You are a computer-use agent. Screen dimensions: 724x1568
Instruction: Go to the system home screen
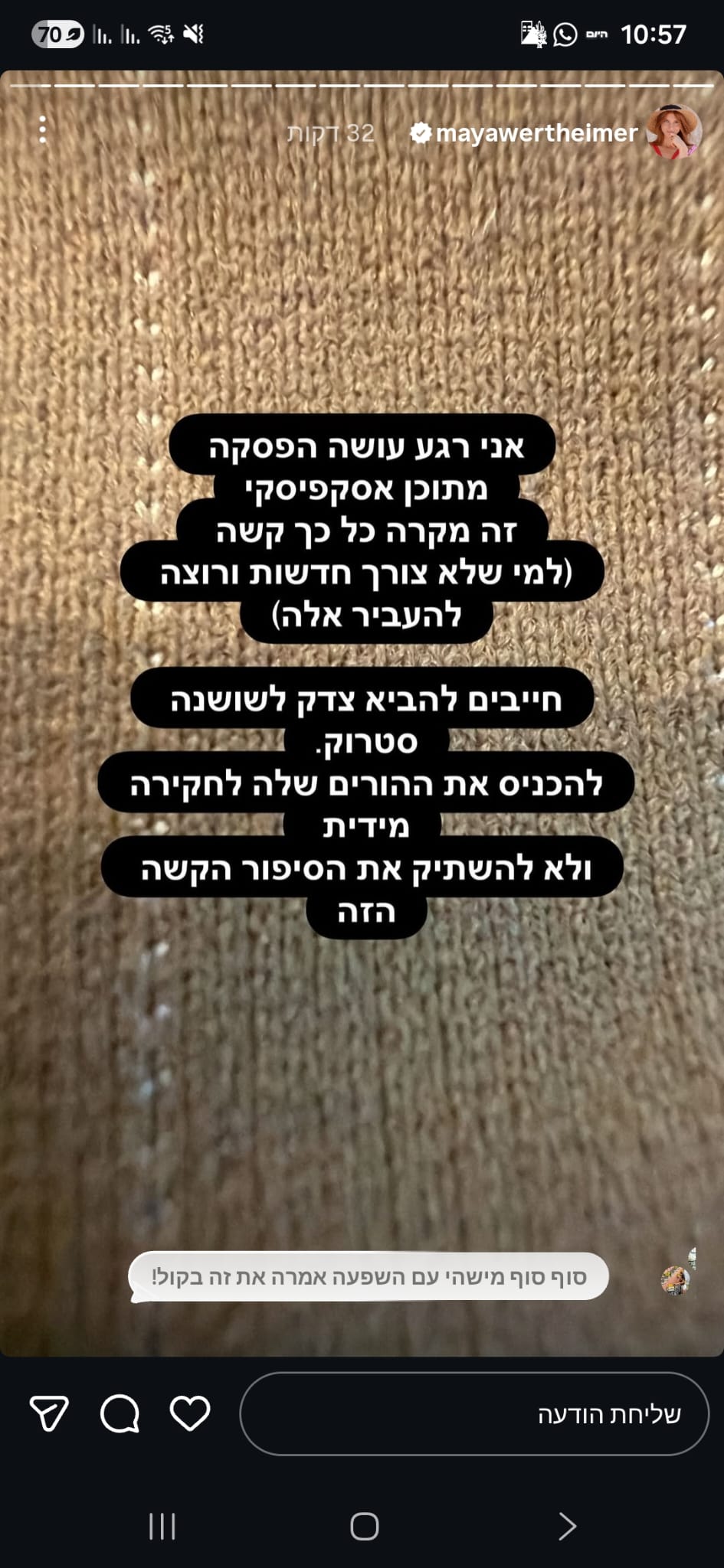364,1526
